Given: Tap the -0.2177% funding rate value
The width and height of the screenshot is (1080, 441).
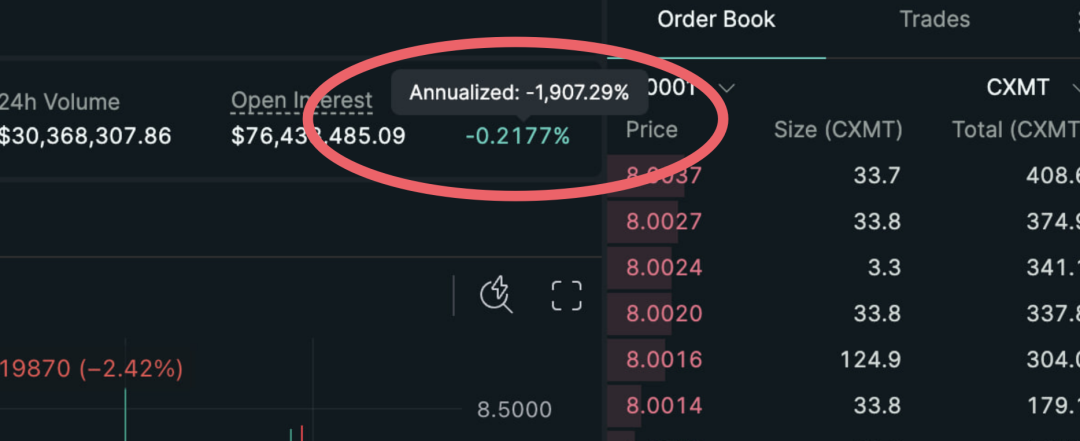Looking at the screenshot, I should point(518,136).
